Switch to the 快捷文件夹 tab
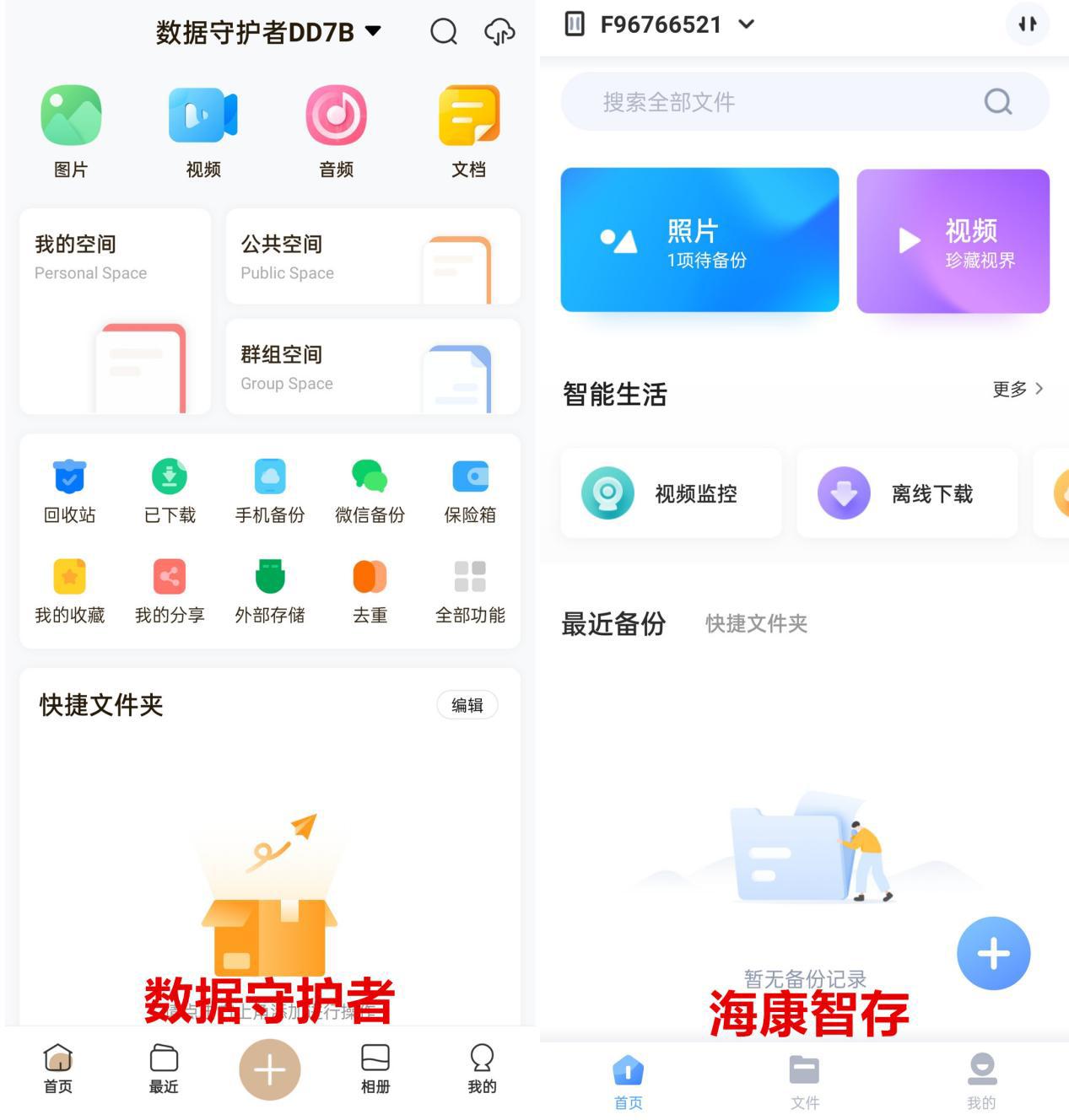 (755, 623)
